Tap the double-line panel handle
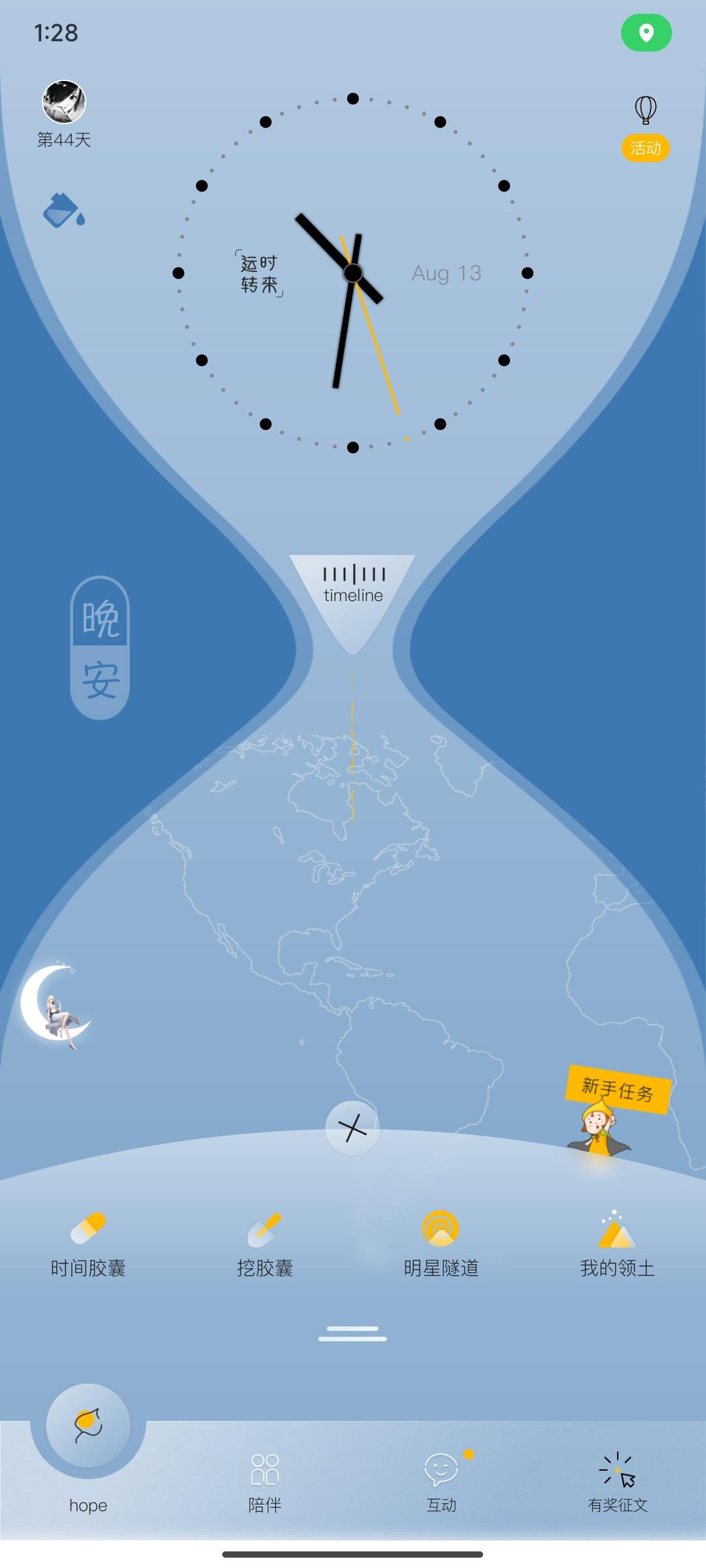This screenshot has width=706, height=1568. tap(352, 1333)
